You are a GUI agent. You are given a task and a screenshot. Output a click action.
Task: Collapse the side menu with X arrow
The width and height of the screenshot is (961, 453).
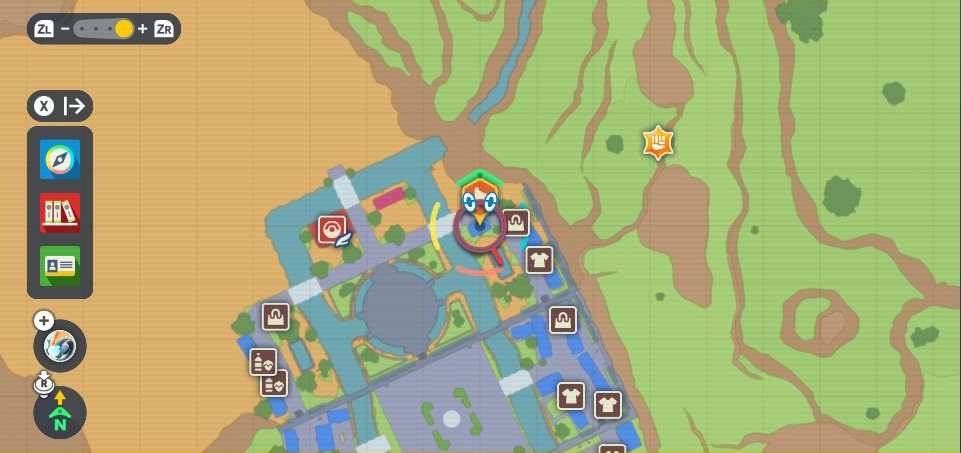[60, 106]
